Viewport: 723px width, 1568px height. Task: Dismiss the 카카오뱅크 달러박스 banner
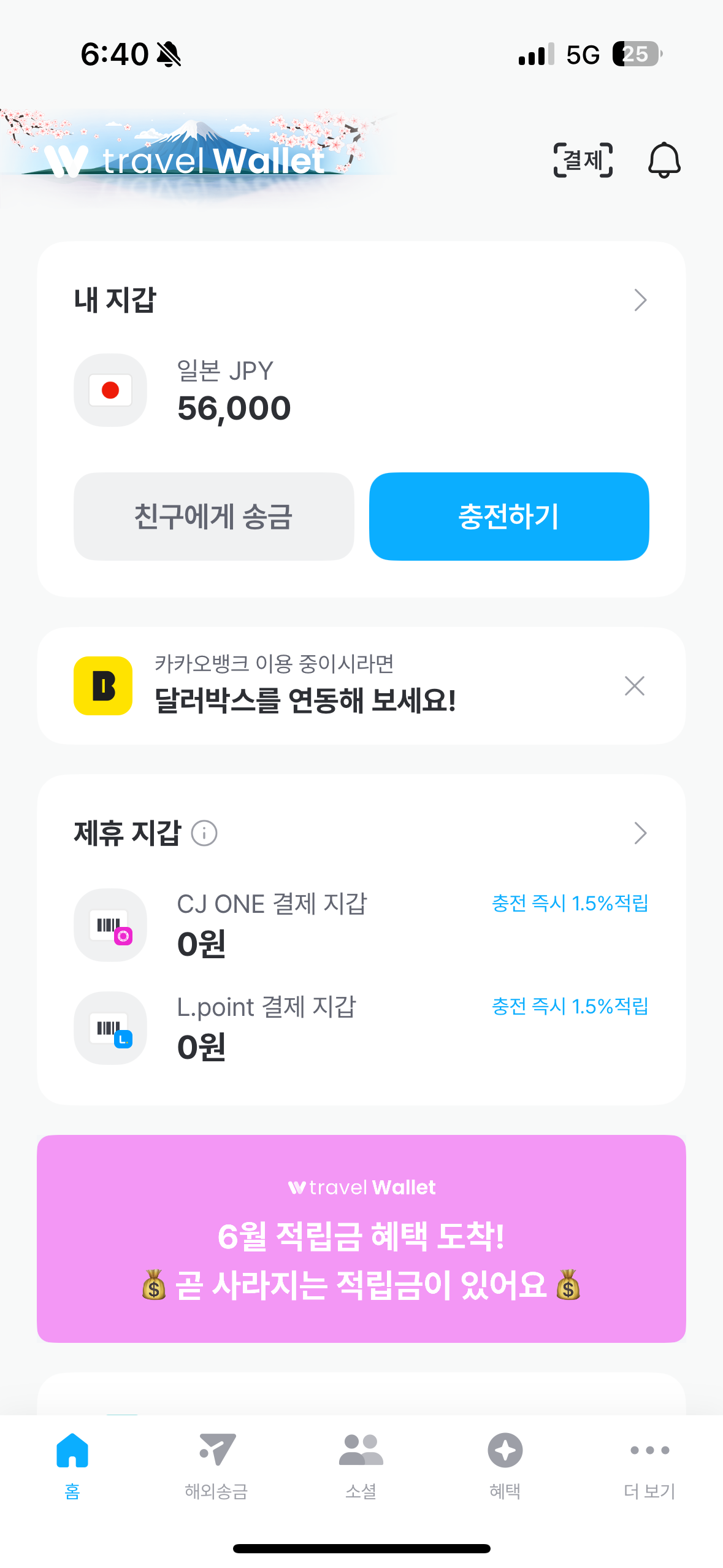coord(634,685)
